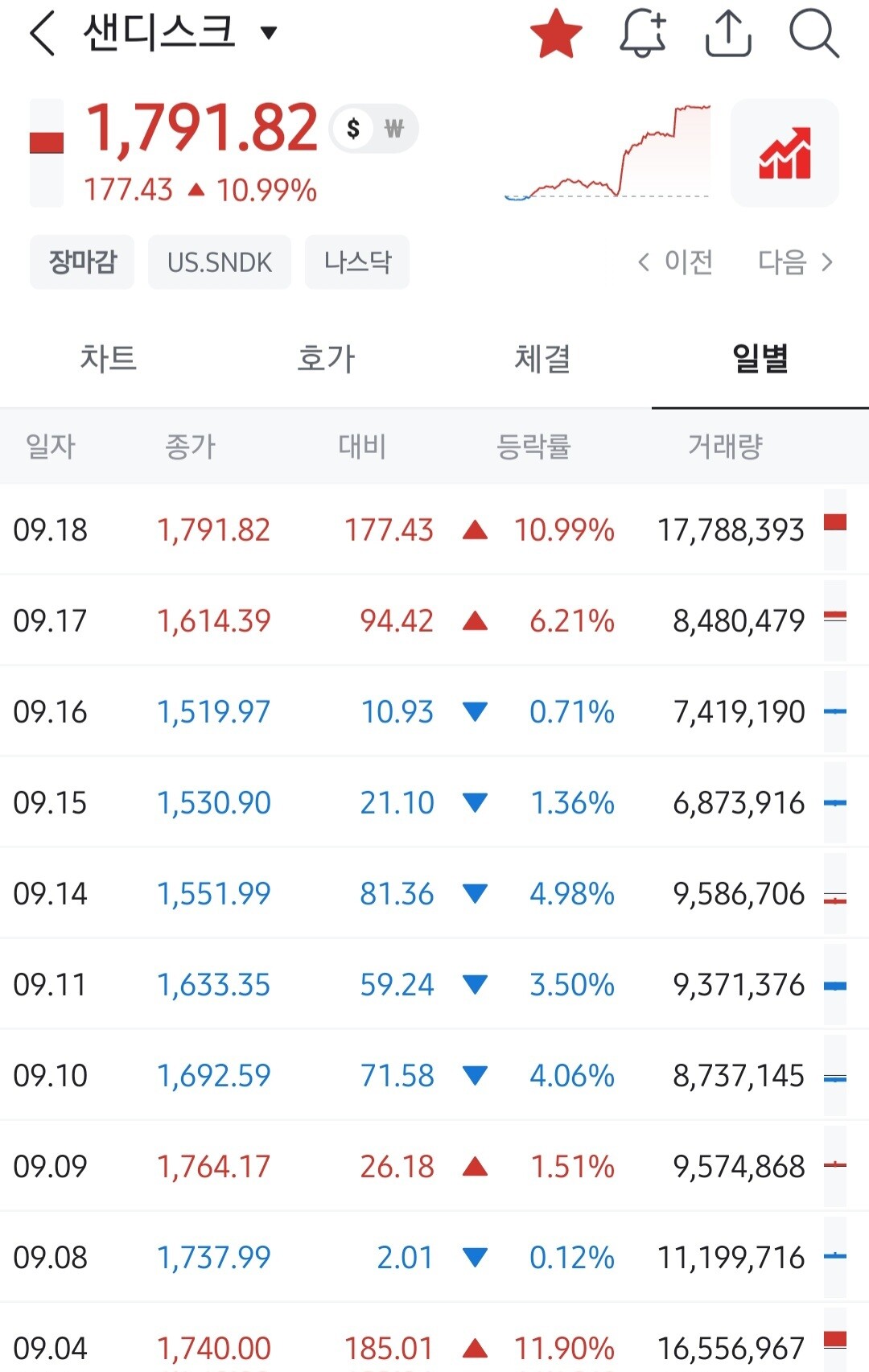
Task: Go back using the top arrow
Action: pyautogui.click(x=42, y=34)
